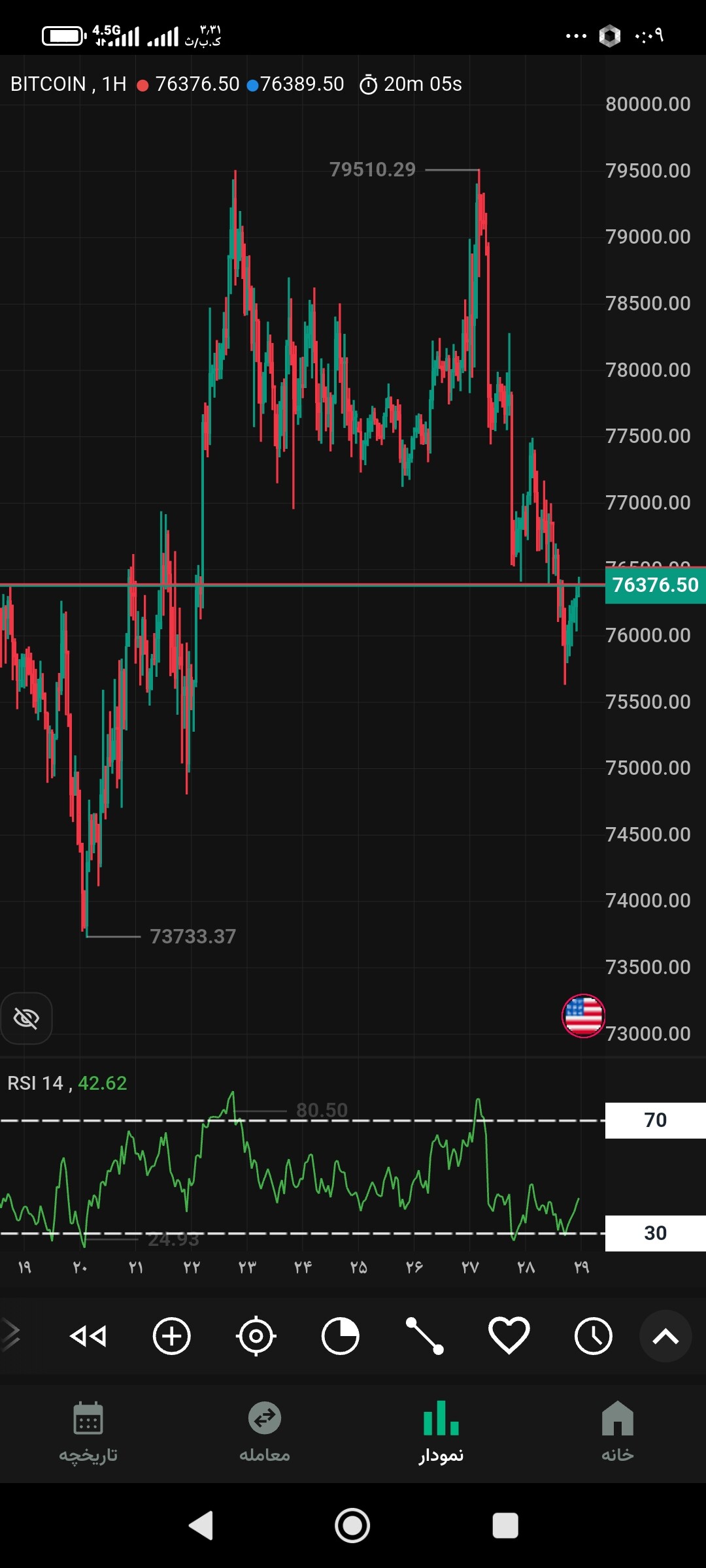Add Bitcoin to favorites with the heart
The height and width of the screenshot is (1568, 706).
(x=509, y=1336)
